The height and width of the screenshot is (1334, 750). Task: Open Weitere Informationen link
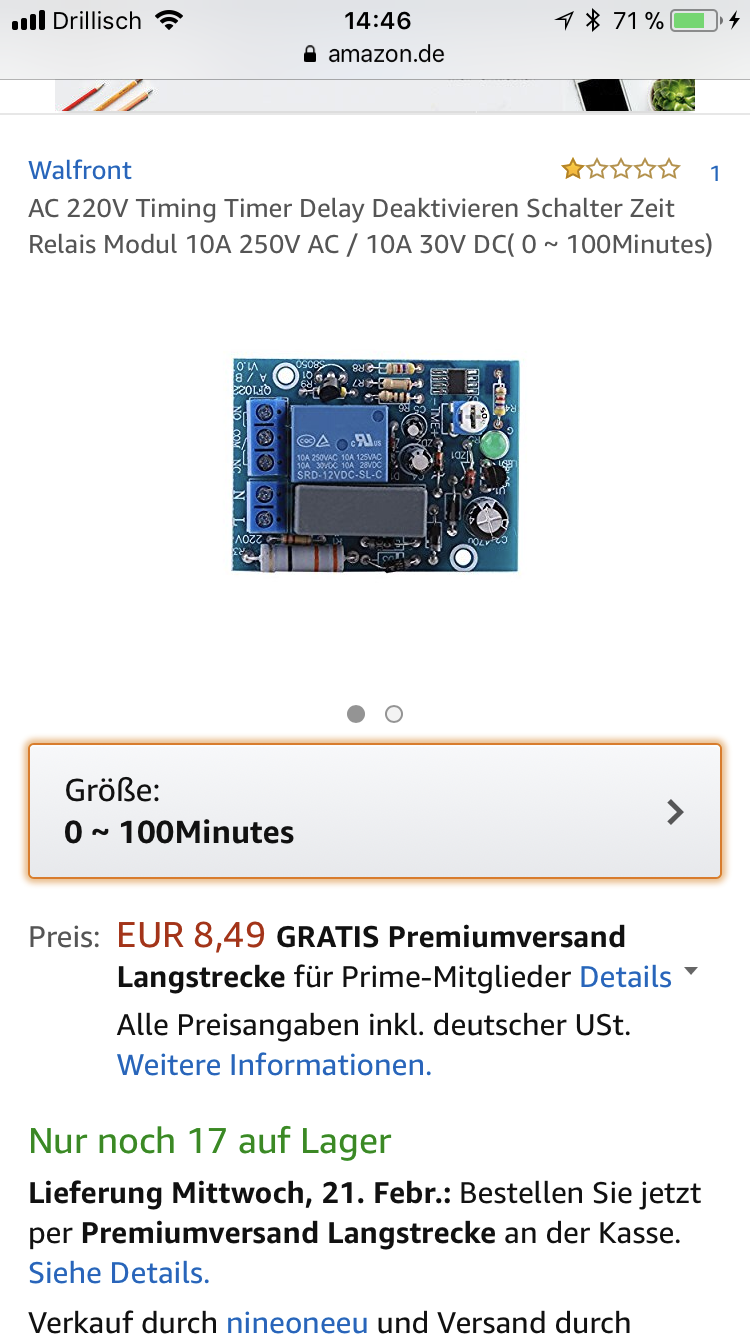[274, 1065]
